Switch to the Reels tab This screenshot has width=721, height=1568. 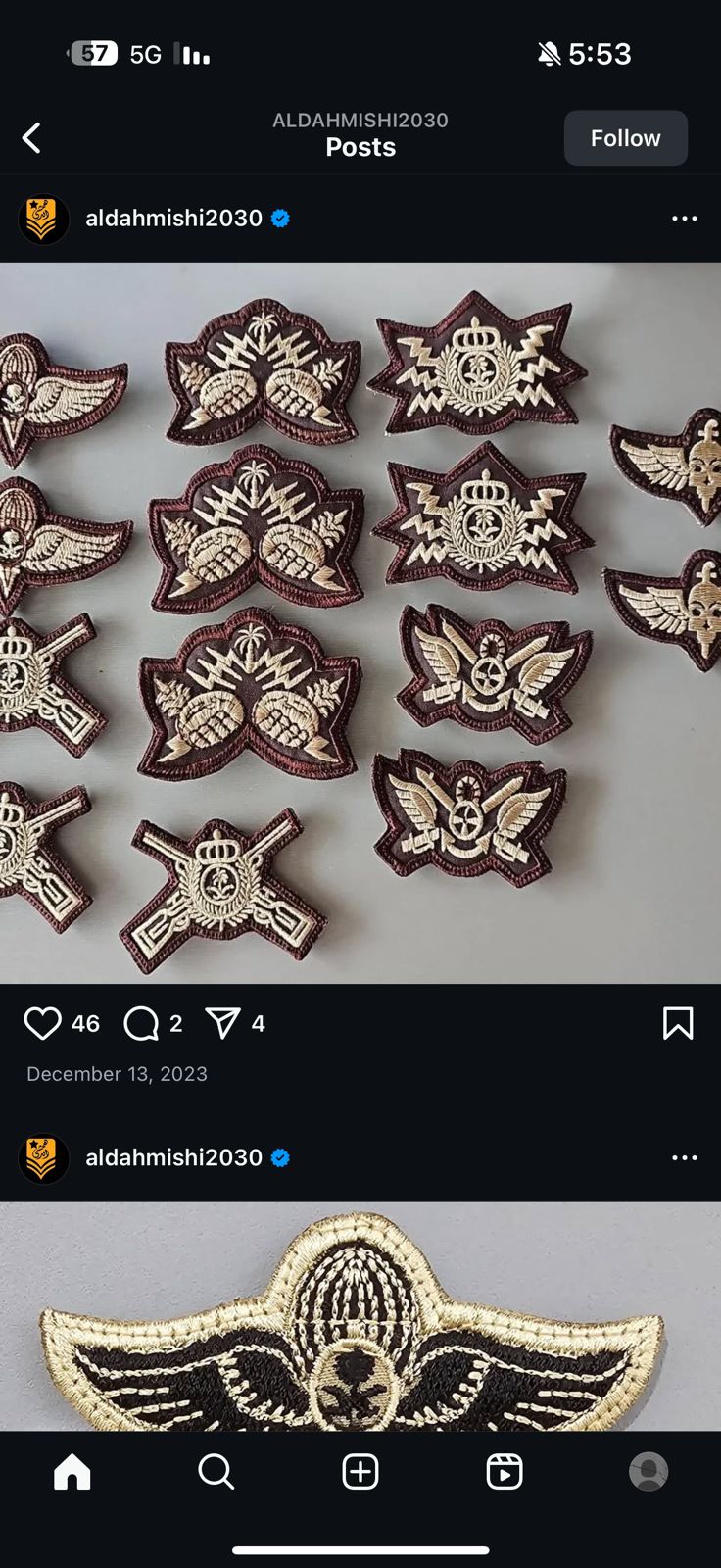[505, 1471]
